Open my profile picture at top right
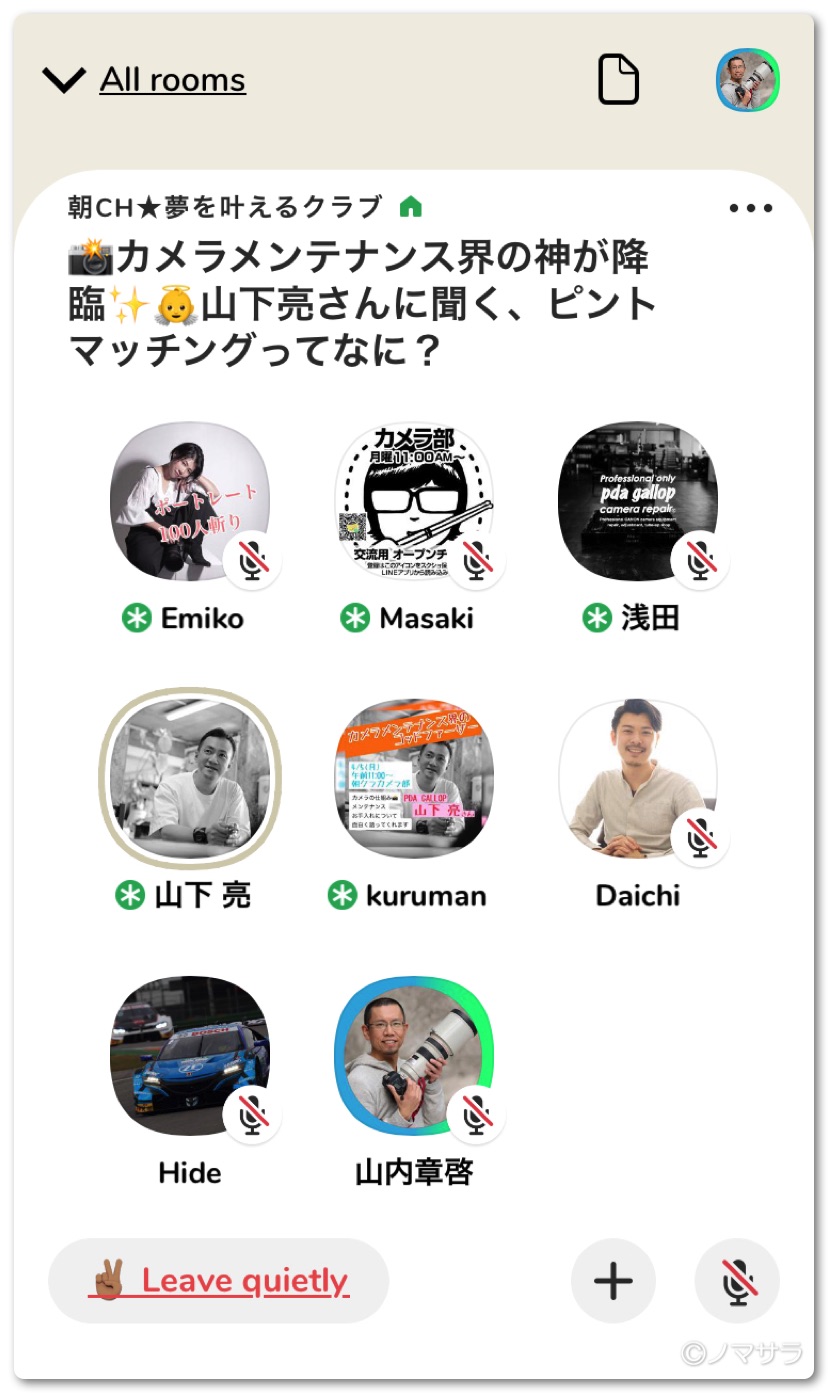This screenshot has height=1393, width=828. pyautogui.click(x=747, y=80)
